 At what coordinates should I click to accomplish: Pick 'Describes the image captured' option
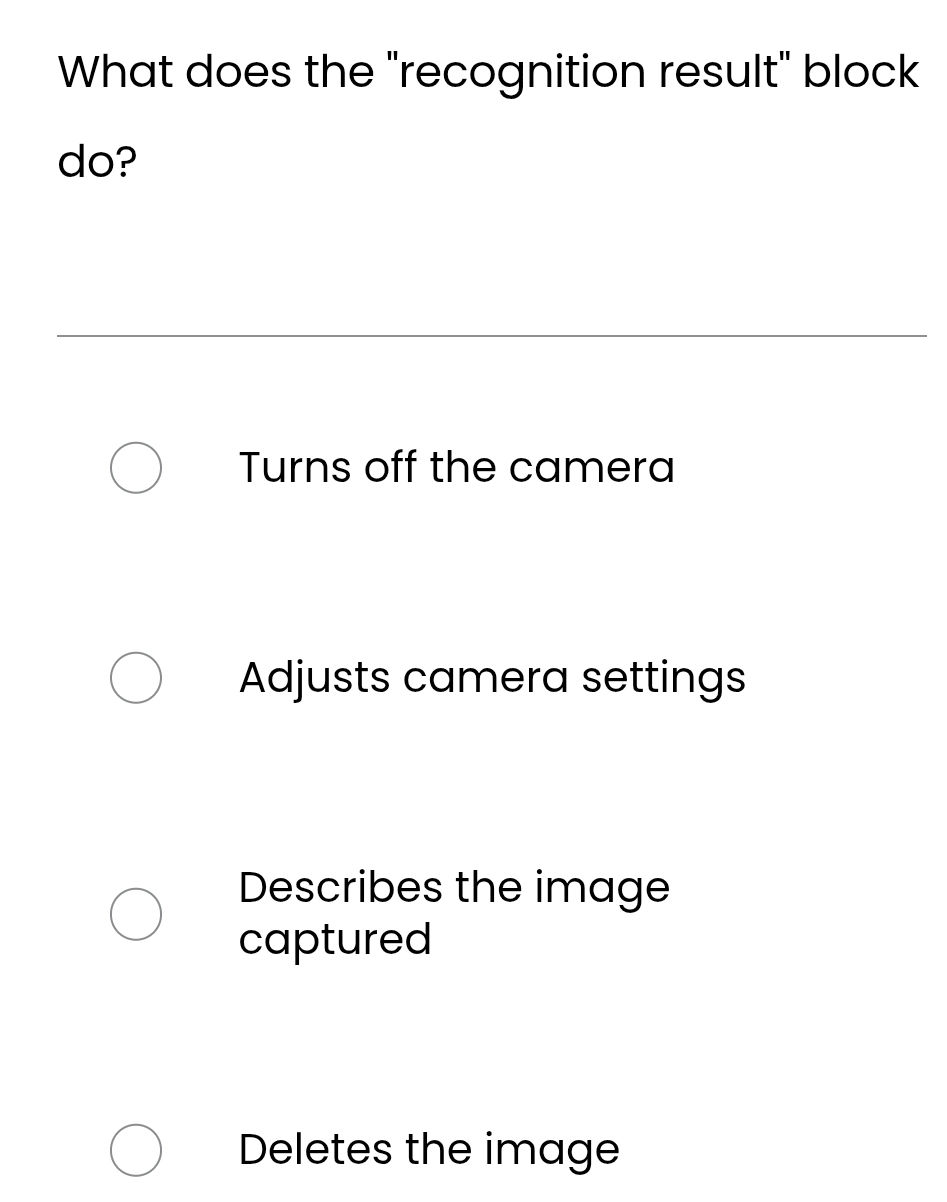tap(136, 914)
